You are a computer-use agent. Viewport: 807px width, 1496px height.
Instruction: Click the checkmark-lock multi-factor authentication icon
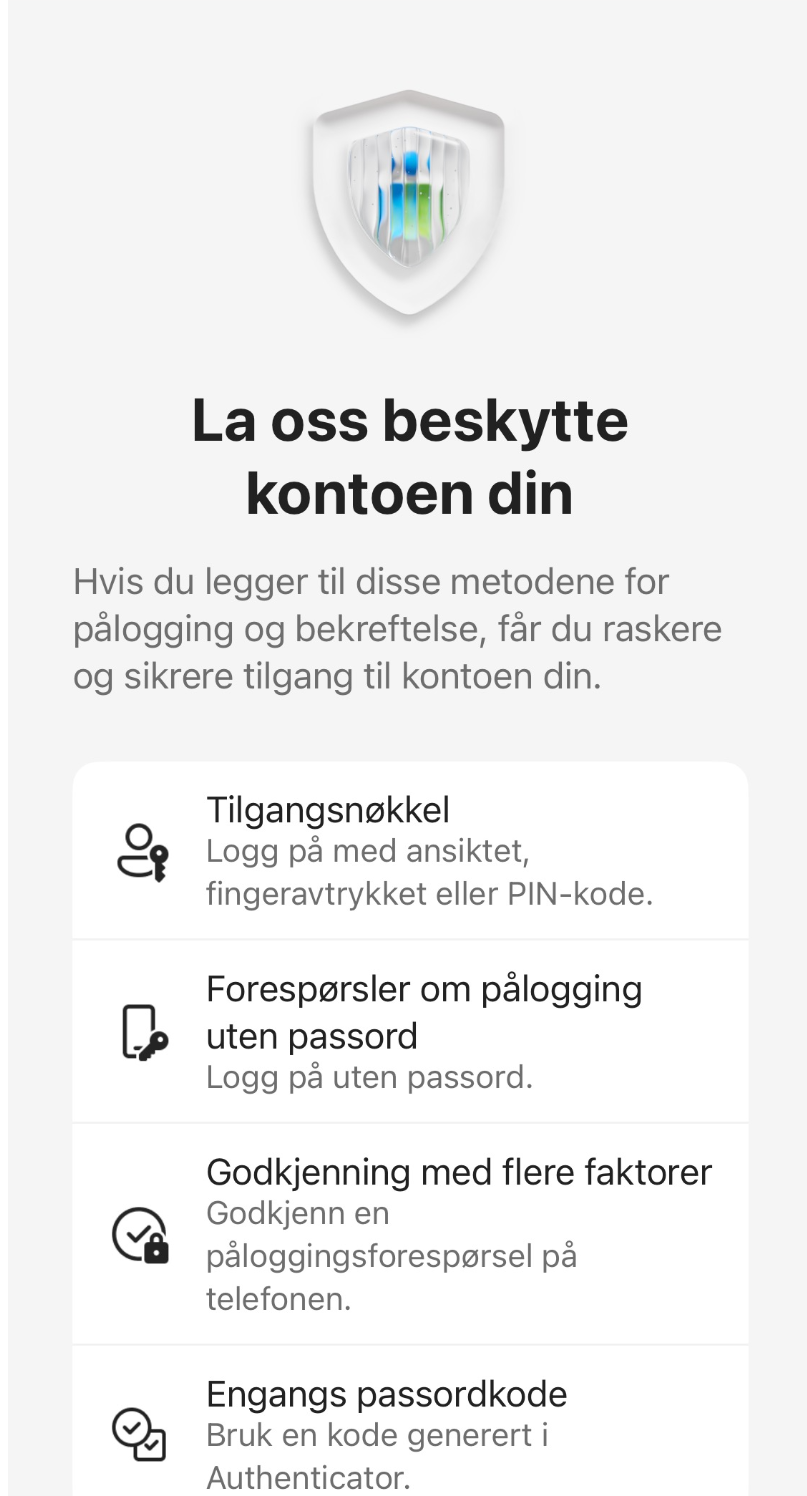click(x=141, y=1233)
